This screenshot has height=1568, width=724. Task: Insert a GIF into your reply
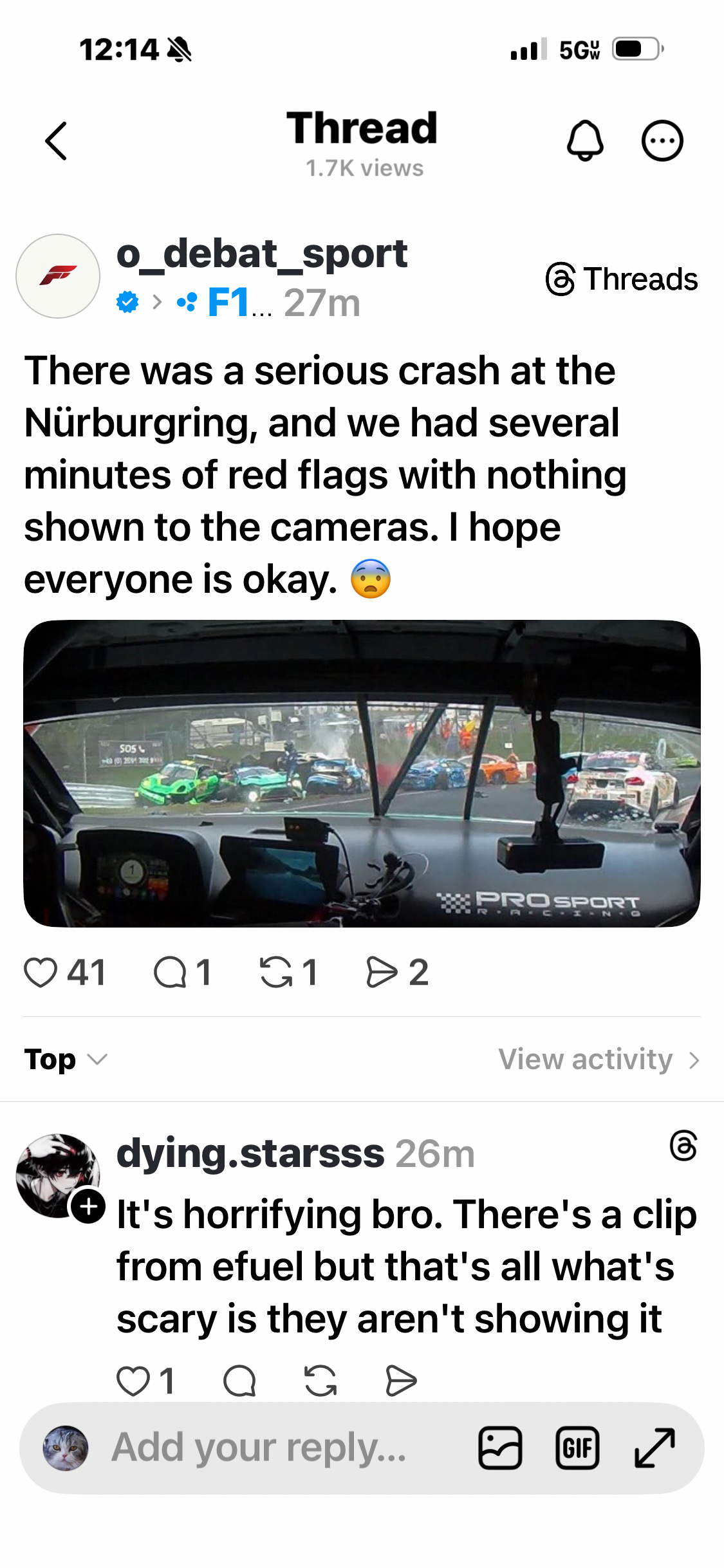[x=577, y=1447]
